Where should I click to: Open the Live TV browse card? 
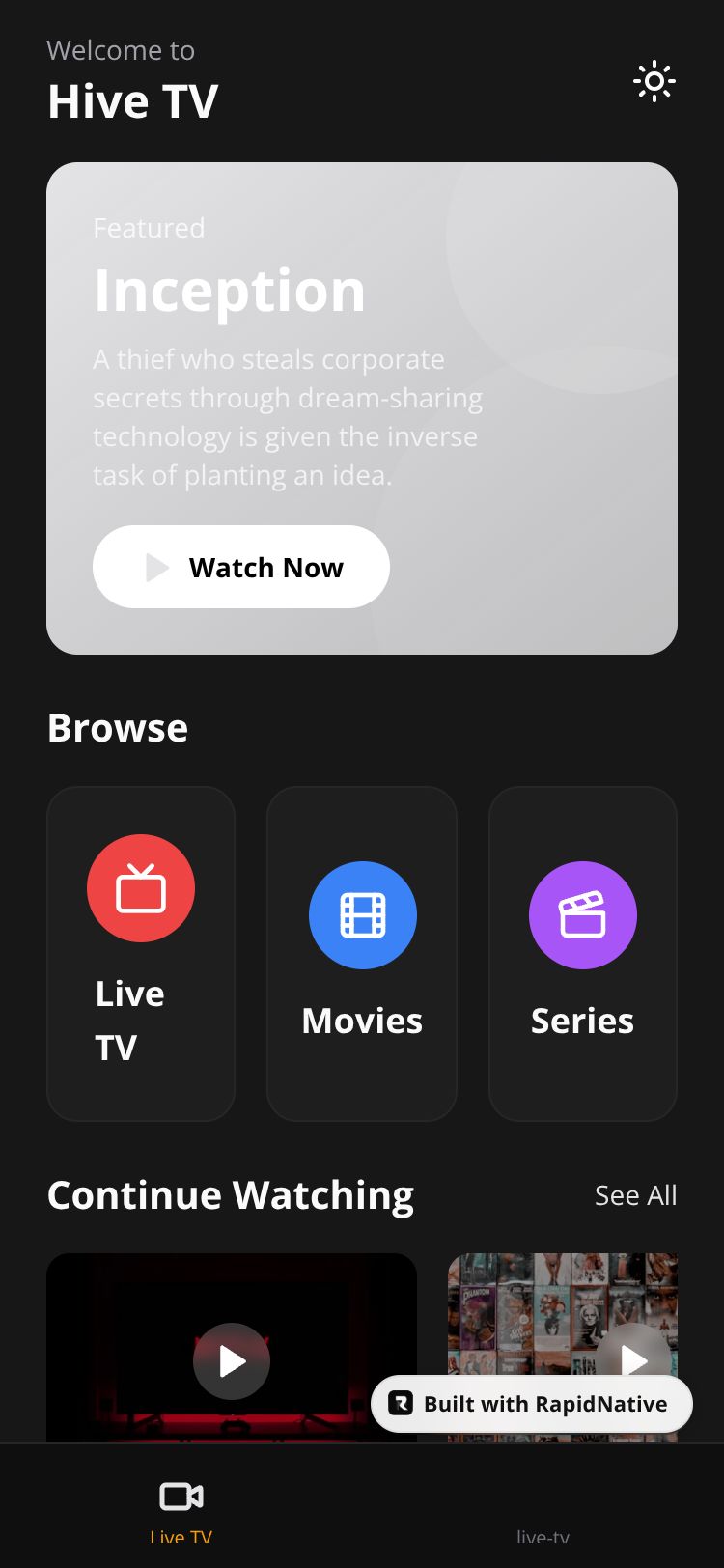pyautogui.click(x=141, y=953)
